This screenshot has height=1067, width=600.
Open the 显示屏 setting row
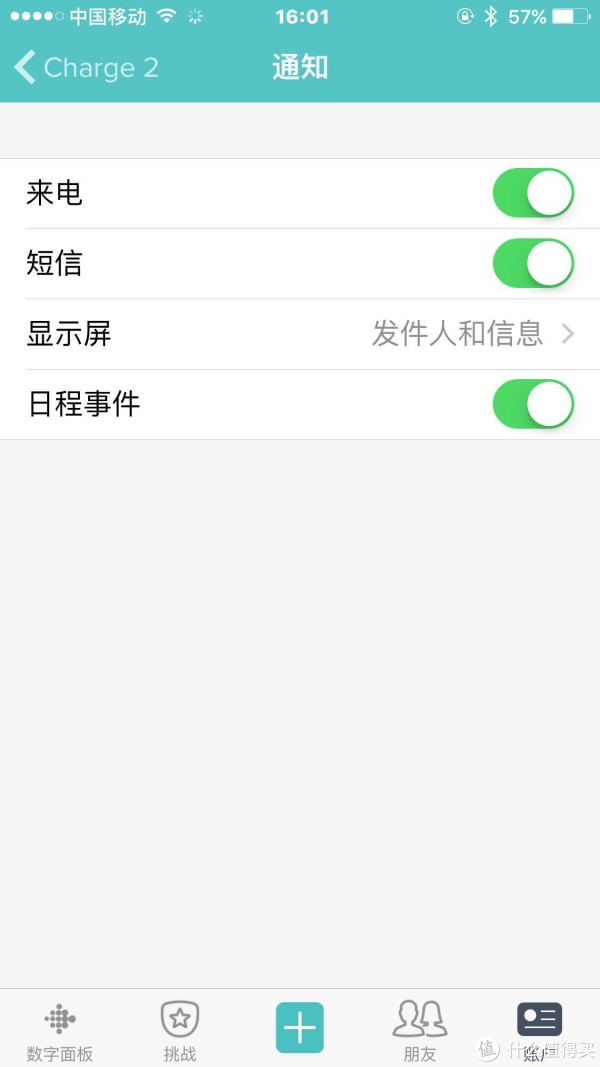(300, 334)
